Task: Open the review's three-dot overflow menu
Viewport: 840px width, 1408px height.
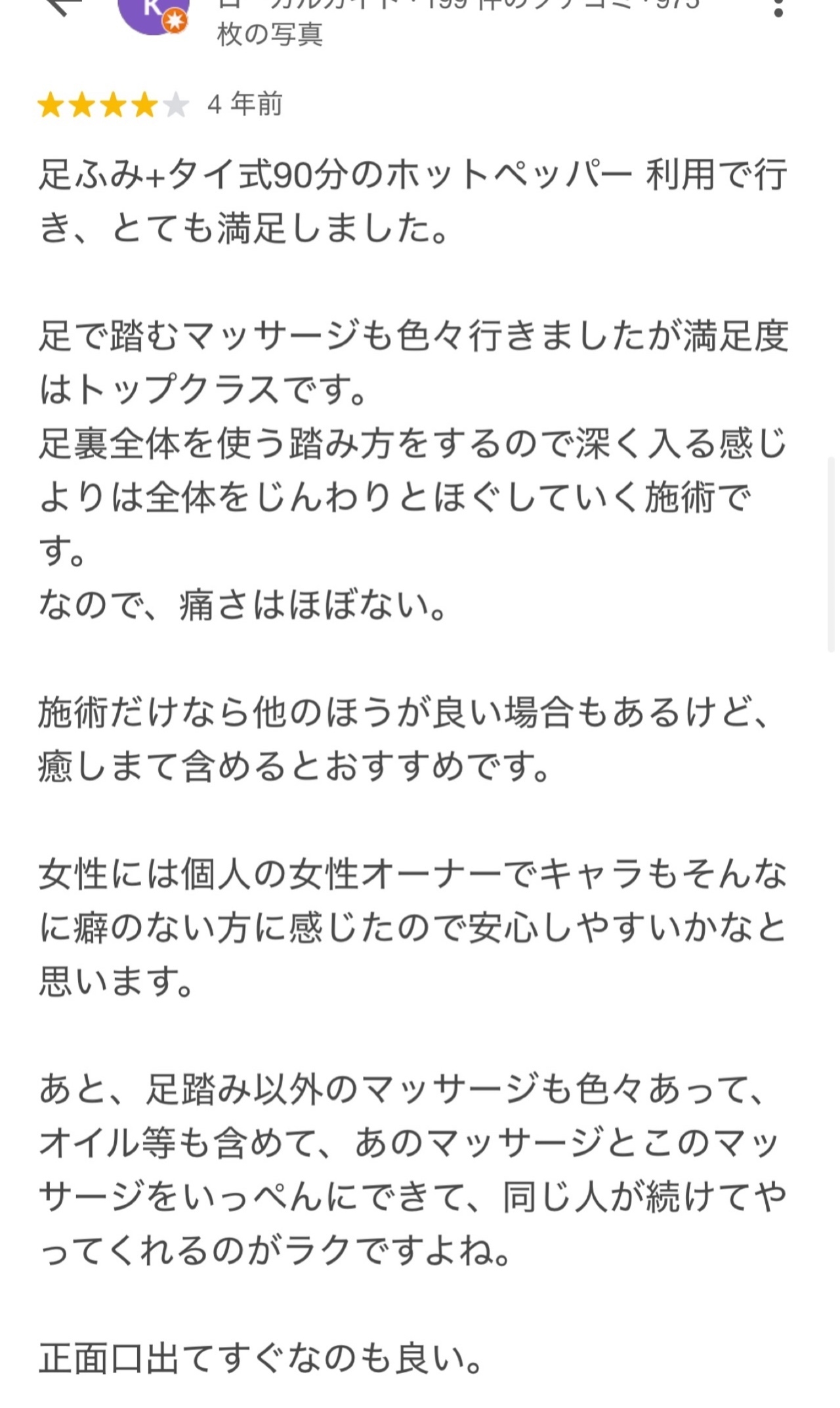Action: coord(778,8)
